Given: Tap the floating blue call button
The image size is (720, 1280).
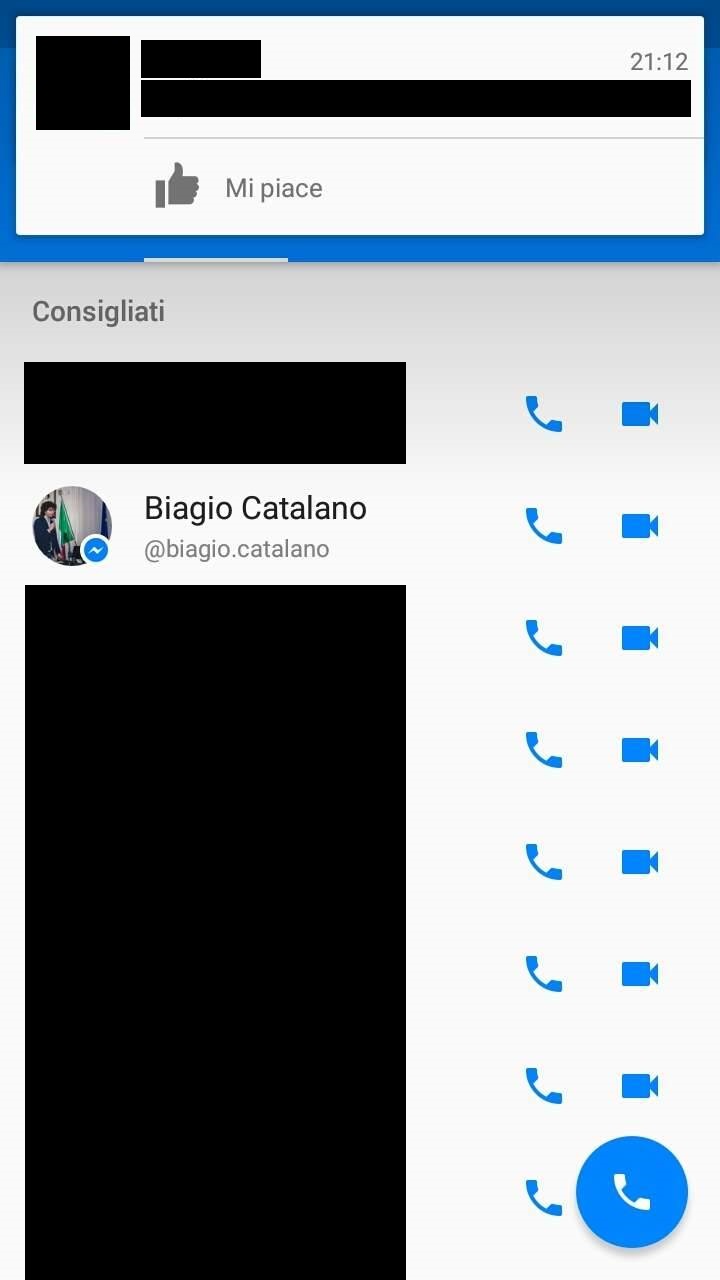Looking at the screenshot, I should pos(632,1192).
